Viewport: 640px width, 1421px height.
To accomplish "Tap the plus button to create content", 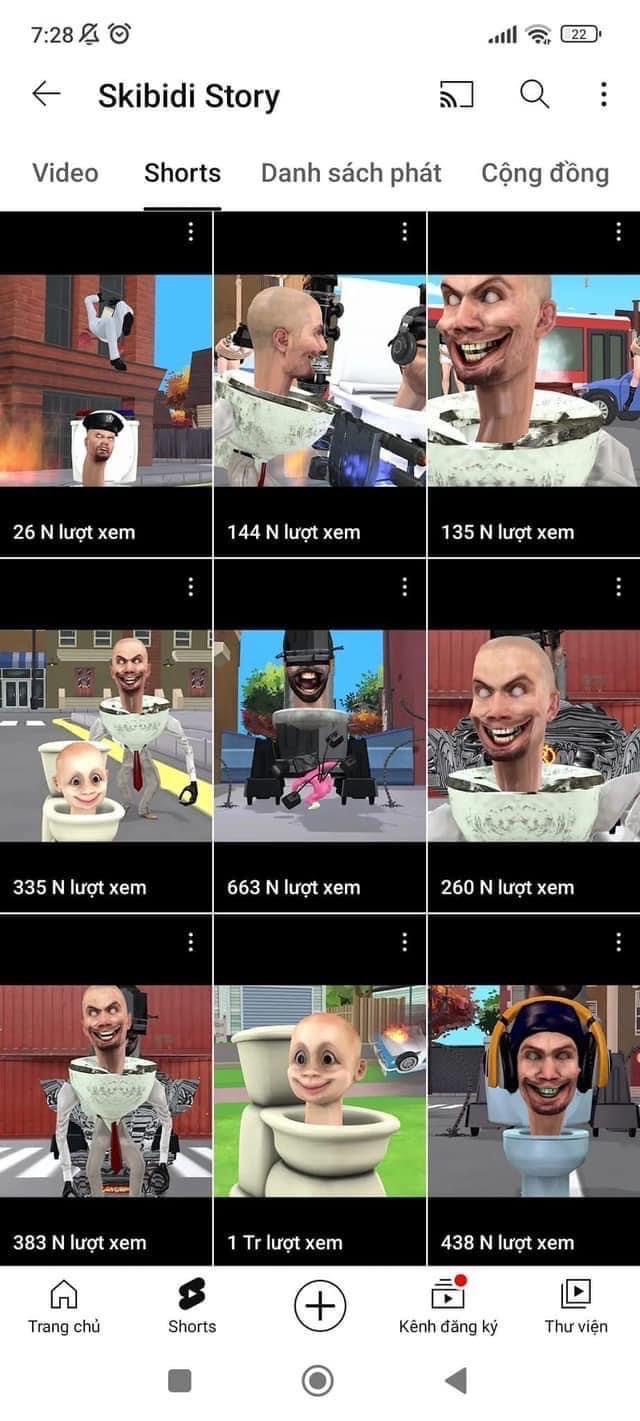I will pyautogui.click(x=320, y=1306).
